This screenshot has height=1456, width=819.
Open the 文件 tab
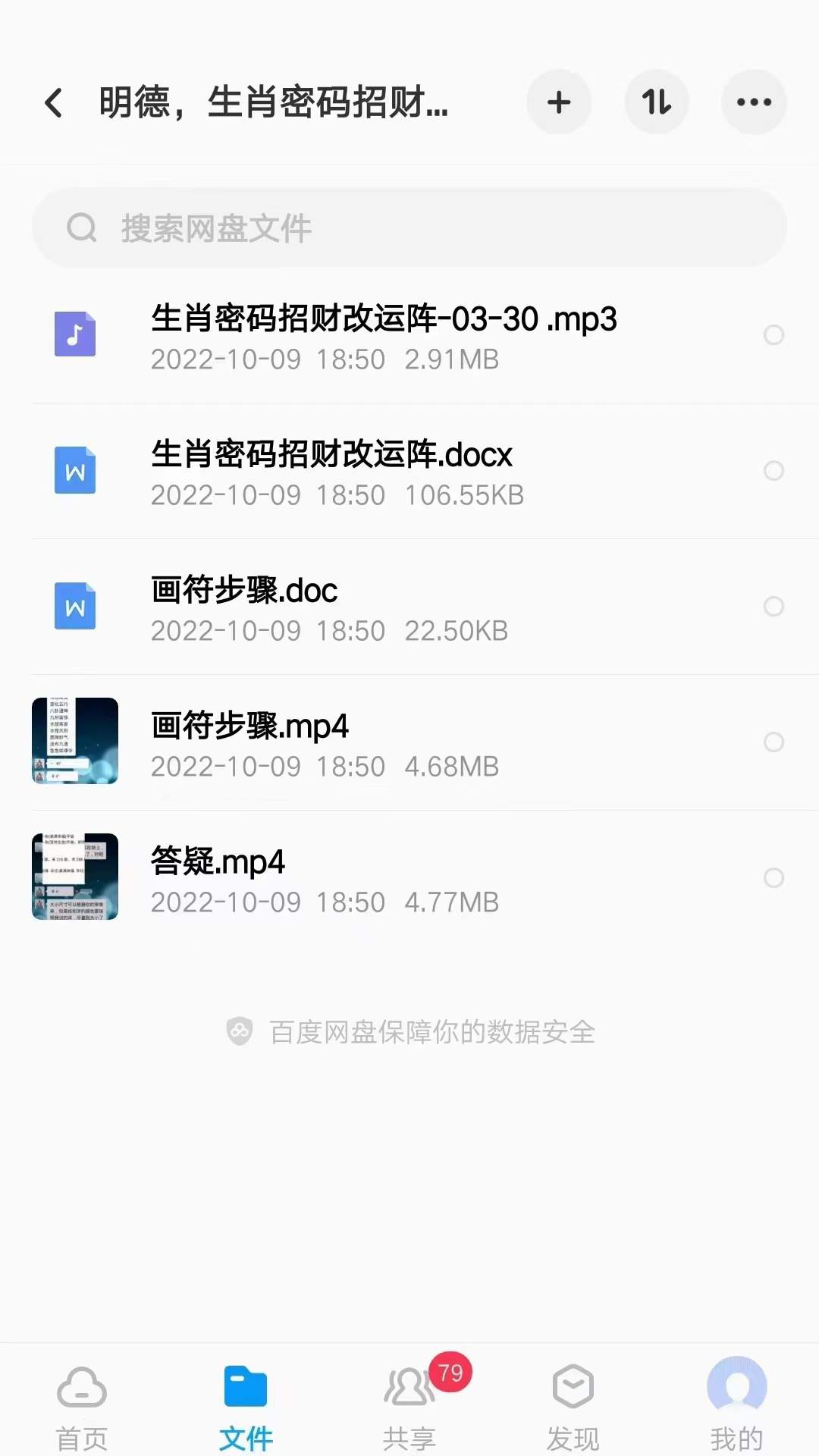(x=246, y=1407)
